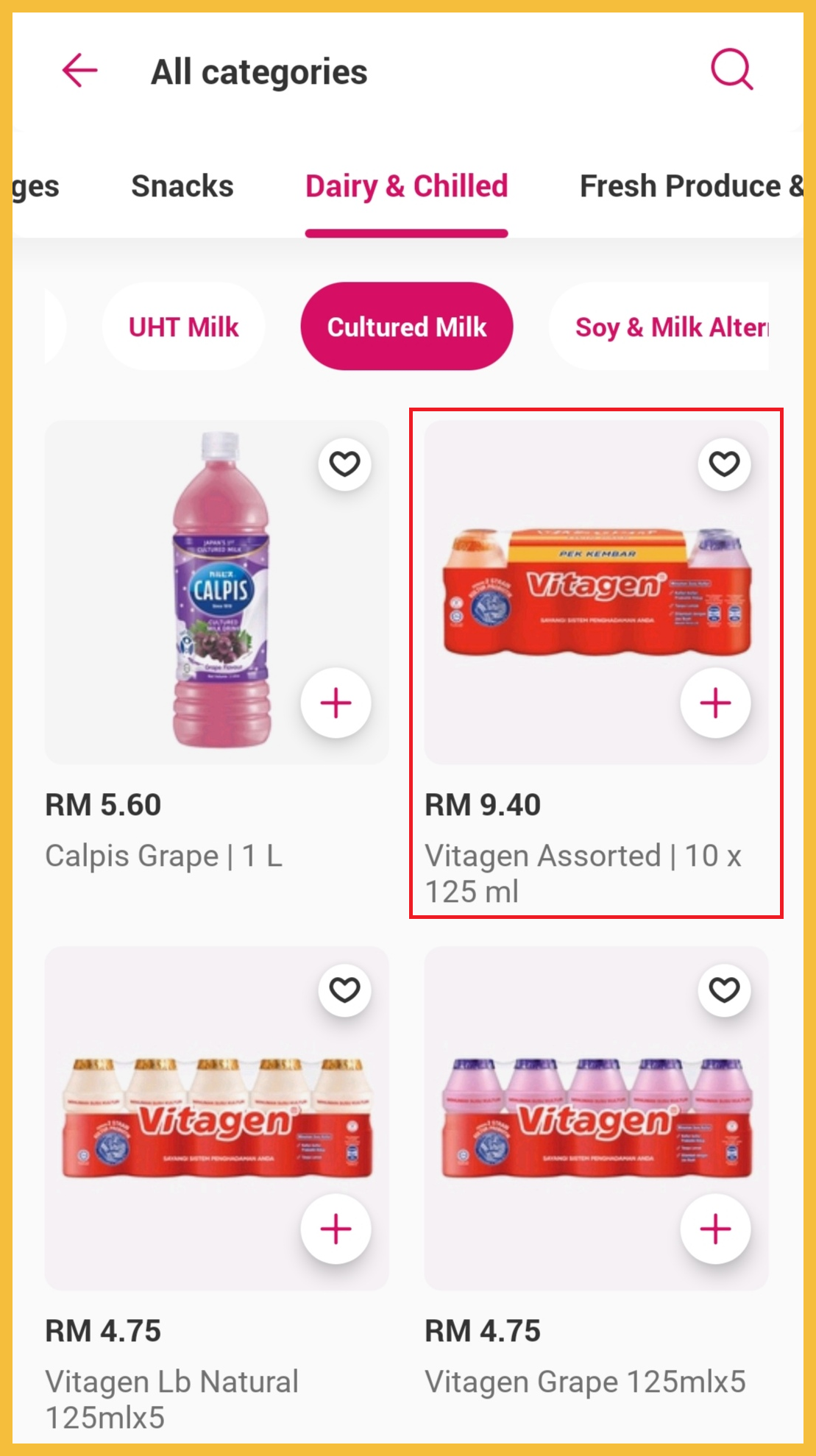Image resolution: width=816 pixels, height=1456 pixels.
Task: Select the UHT Milk chip
Action: click(x=183, y=327)
